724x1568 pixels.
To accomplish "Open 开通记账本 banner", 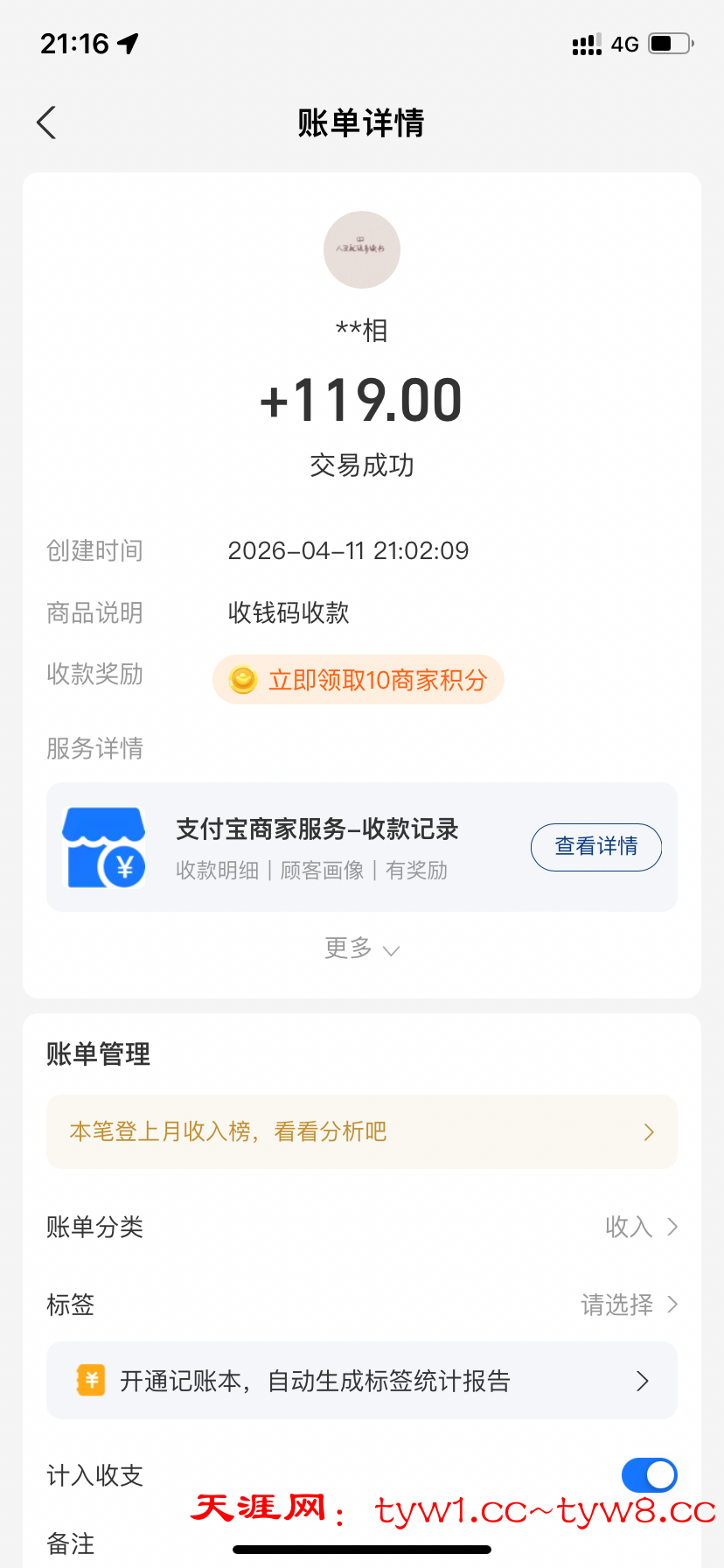I will (x=361, y=1381).
